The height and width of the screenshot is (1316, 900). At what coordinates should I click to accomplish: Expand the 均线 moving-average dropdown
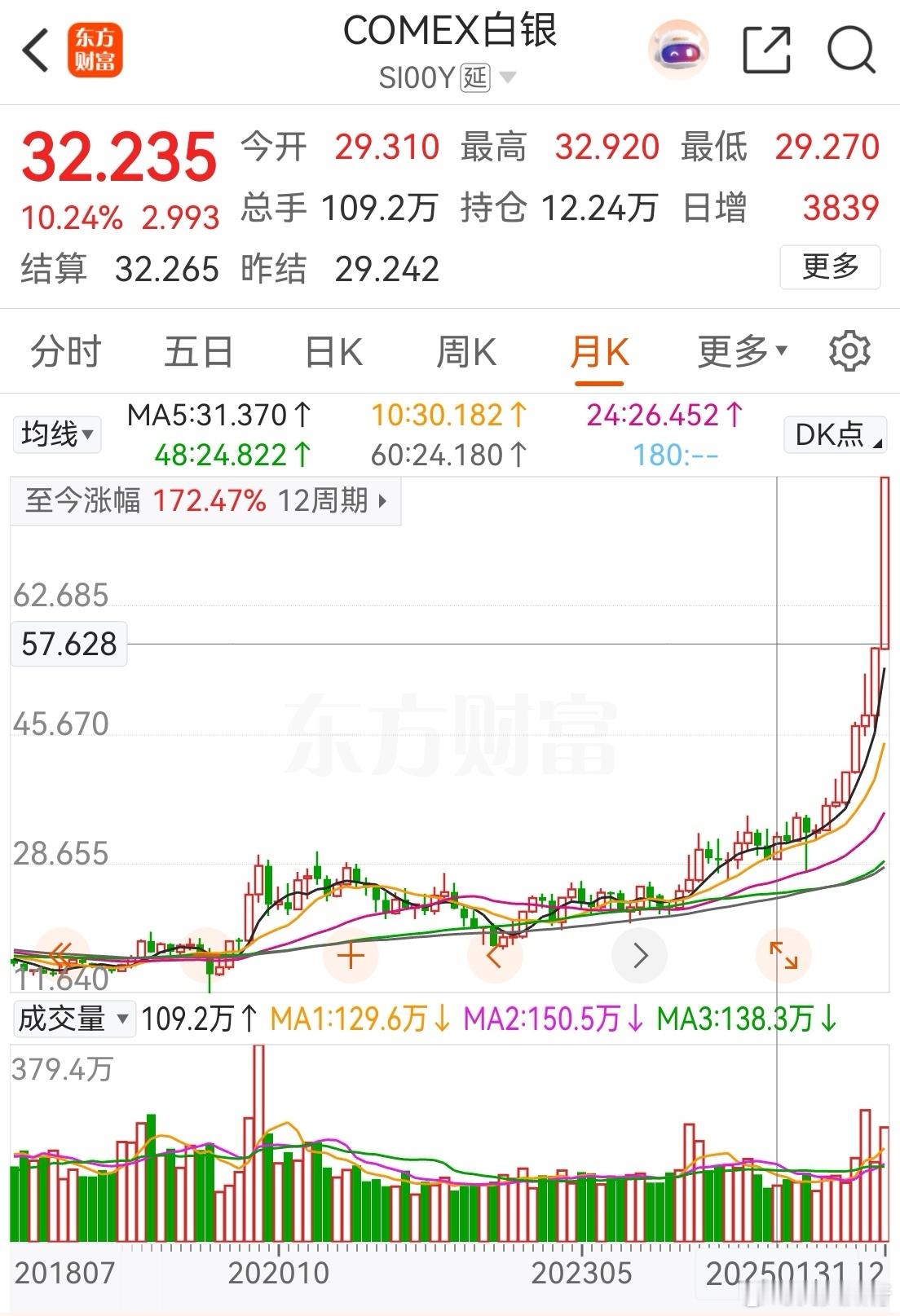tap(56, 434)
